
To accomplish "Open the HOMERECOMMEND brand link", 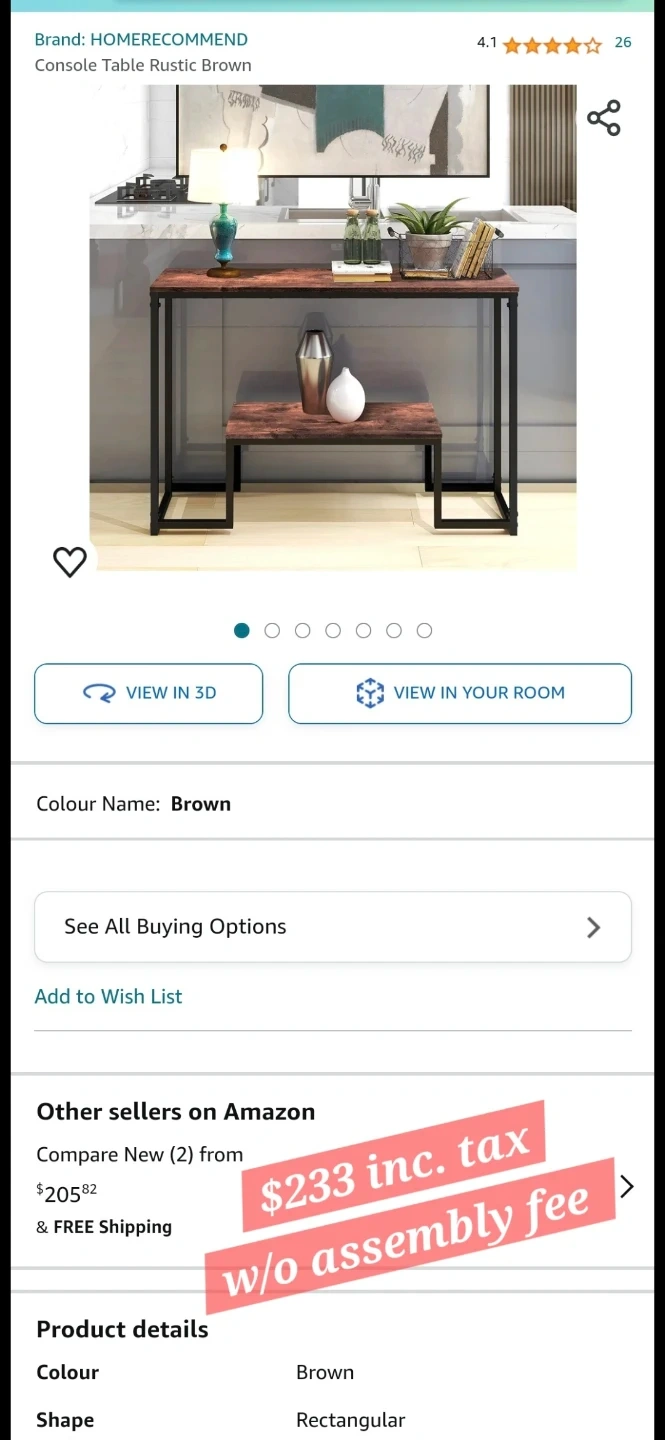I will click(x=141, y=40).
